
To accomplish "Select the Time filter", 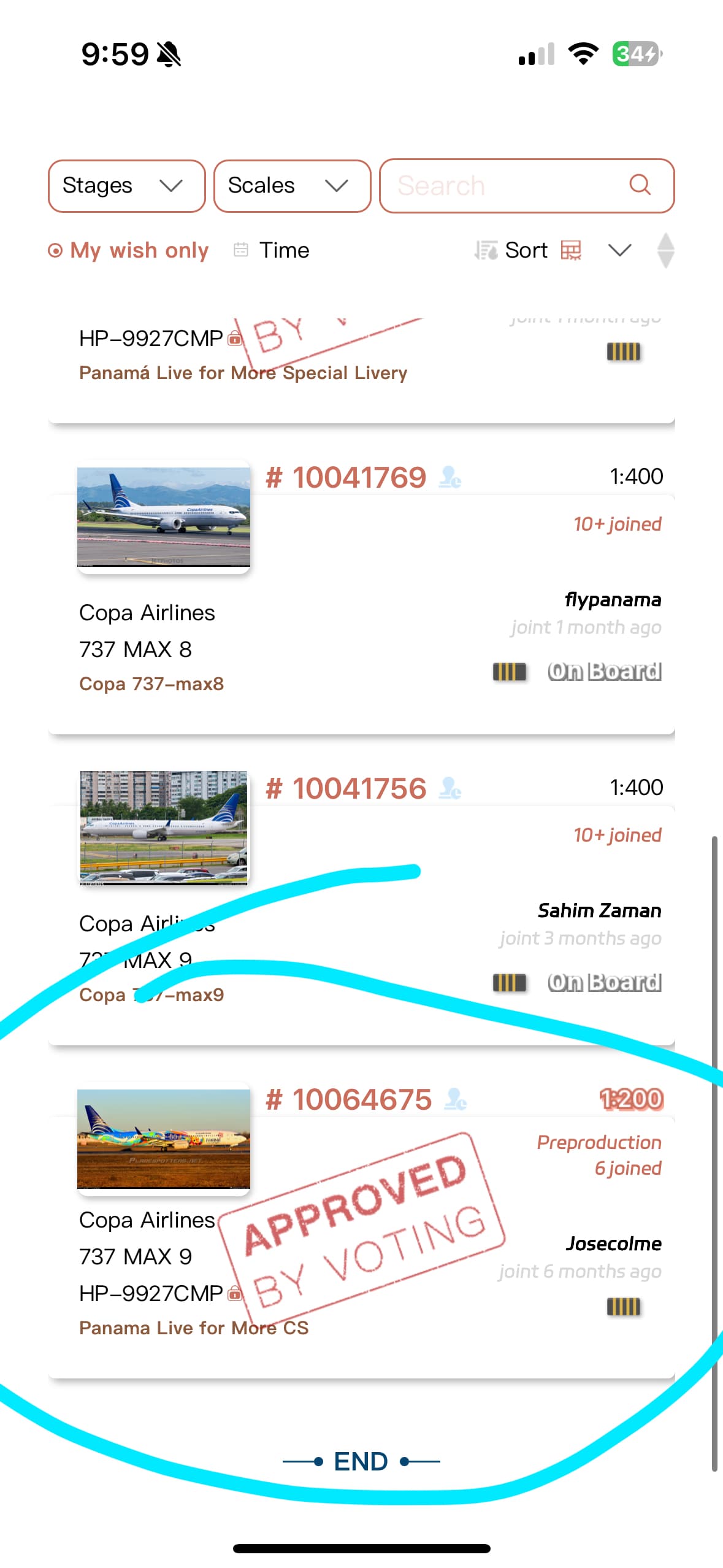I will (272, 250).
